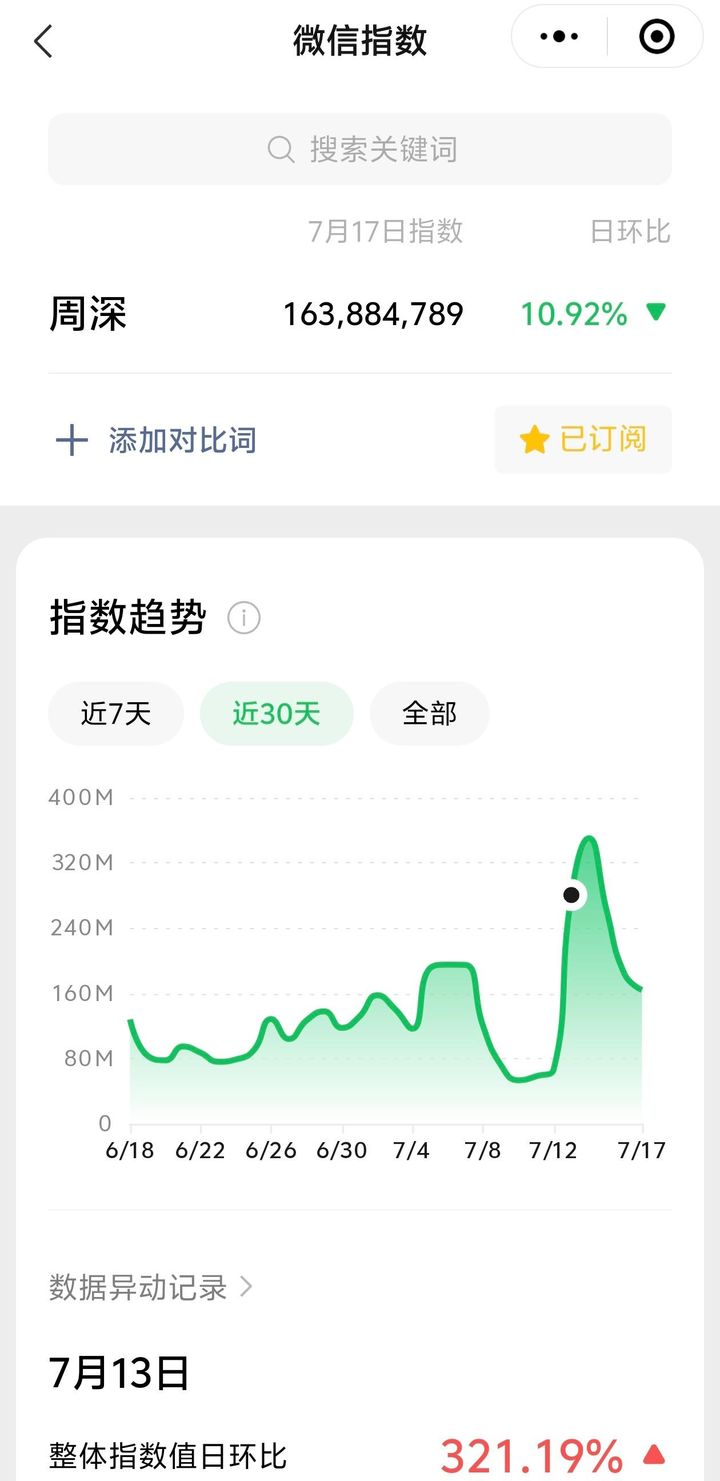Go back using the top-left arrow
Screen dimensions: 720x1481
[43, 41]
